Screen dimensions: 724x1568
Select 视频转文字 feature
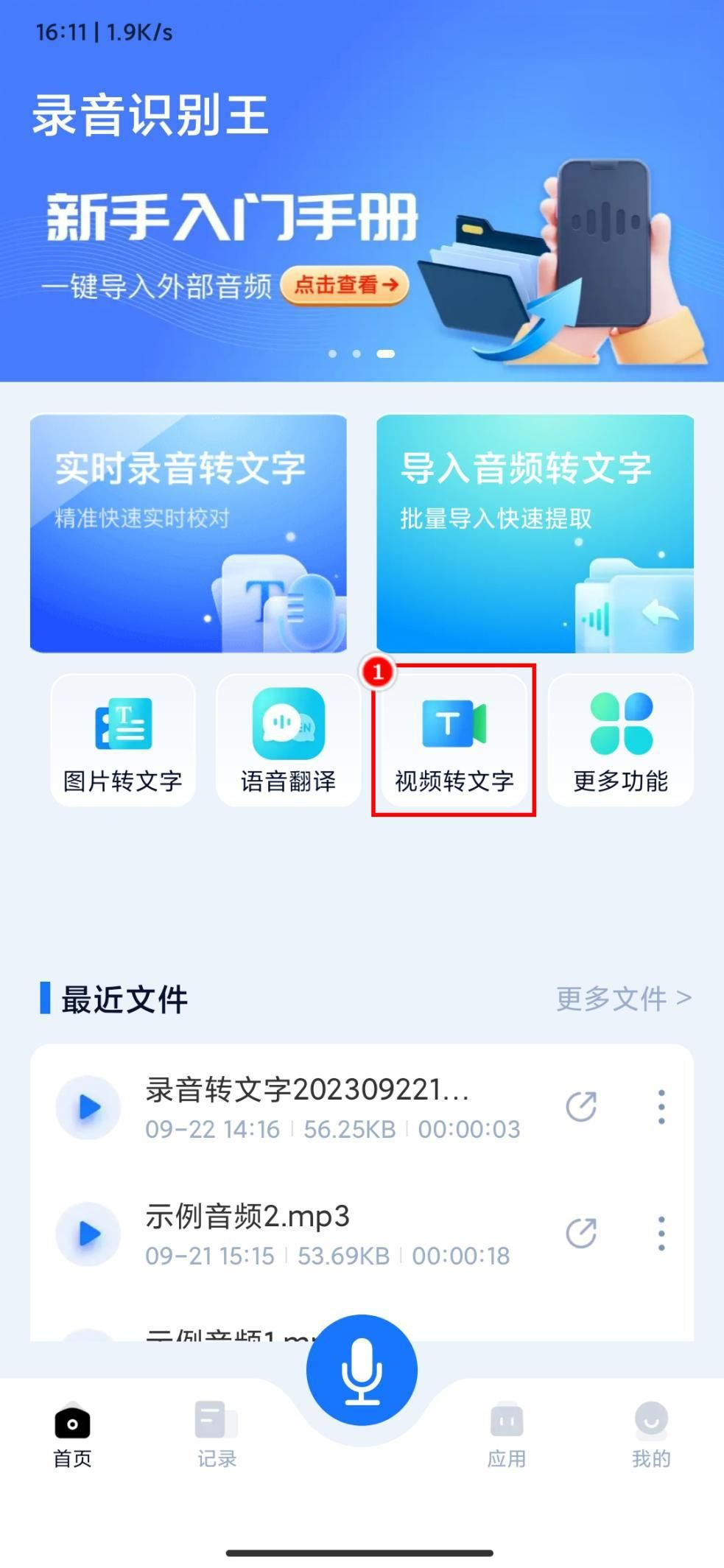pyautogui.click(x=454, y=740)
